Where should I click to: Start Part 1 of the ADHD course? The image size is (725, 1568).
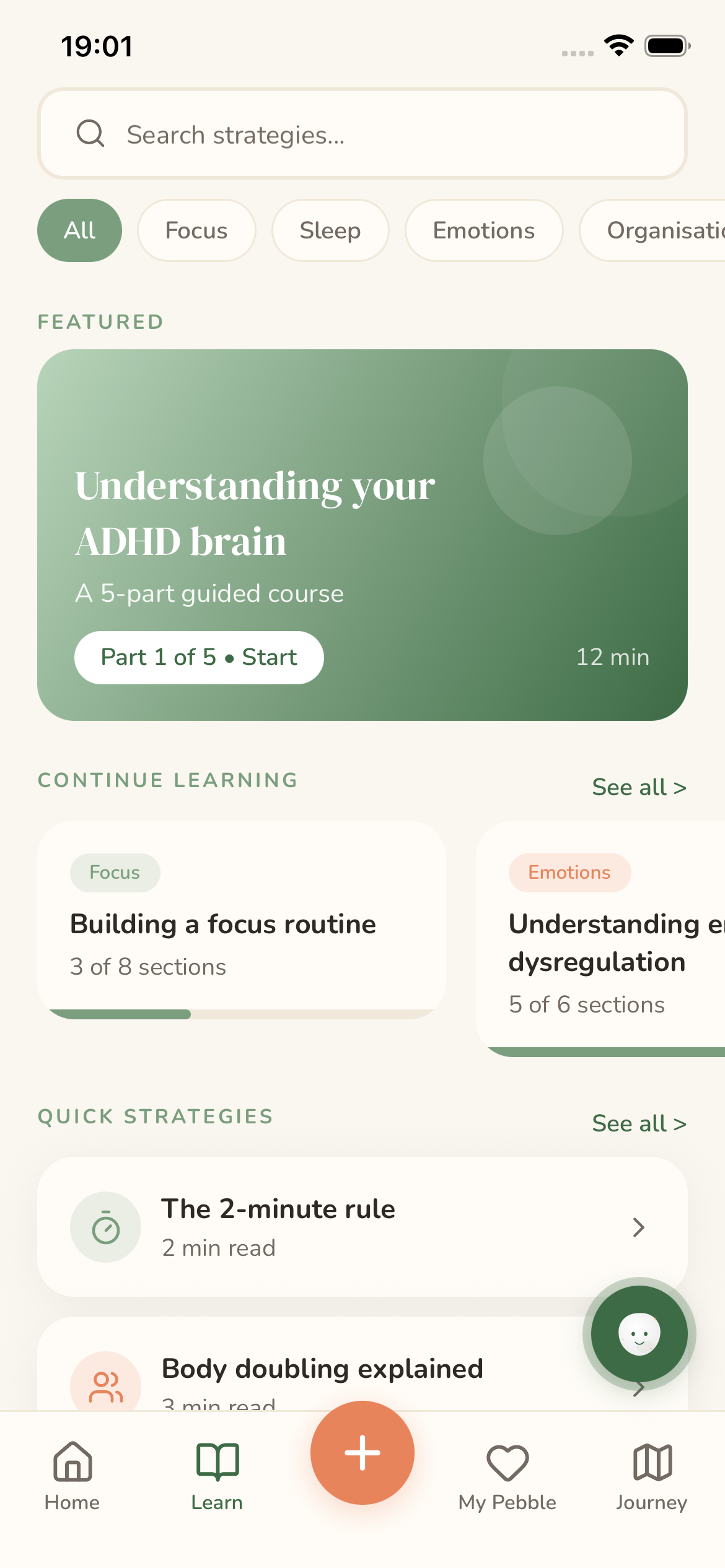(x=198, y=657)
